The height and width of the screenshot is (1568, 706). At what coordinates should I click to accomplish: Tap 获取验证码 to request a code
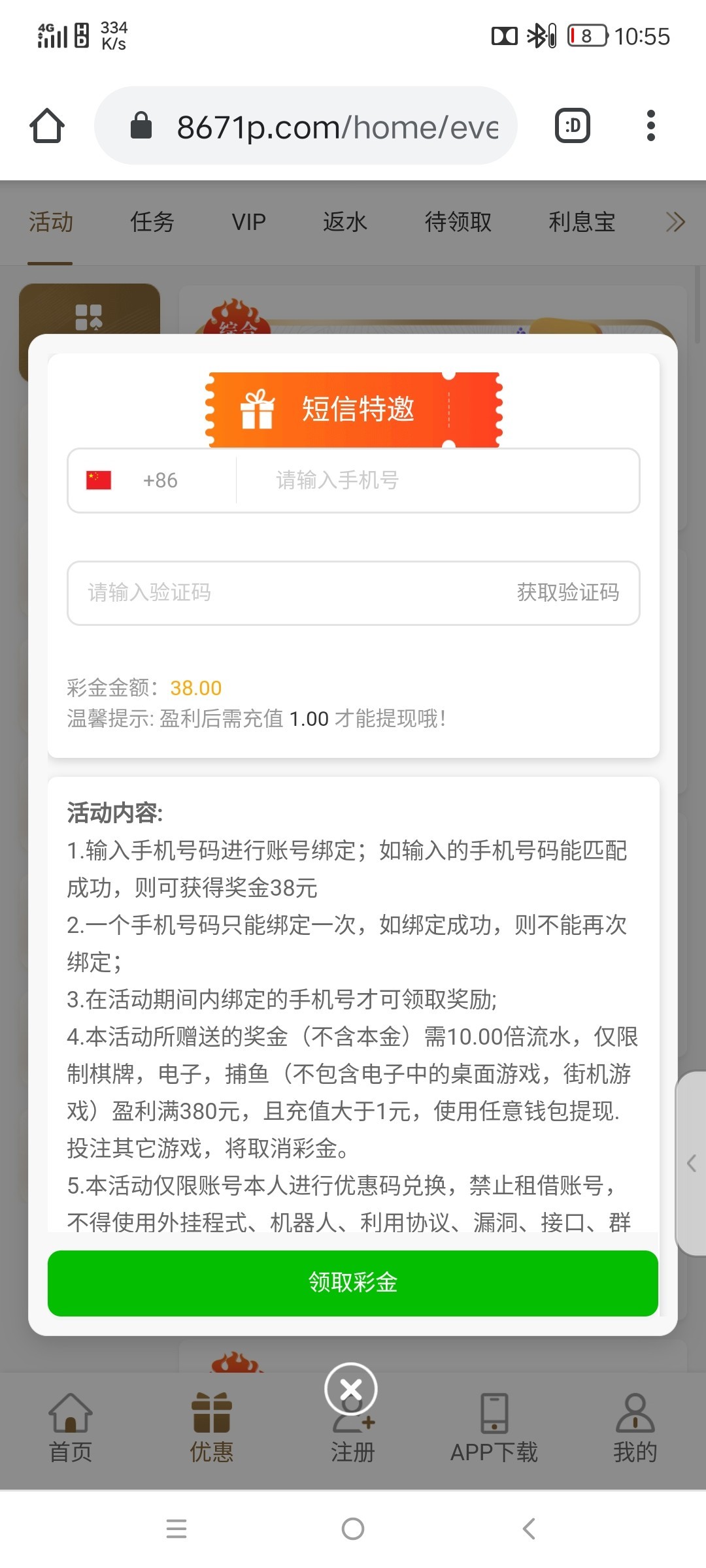point(567,593)
